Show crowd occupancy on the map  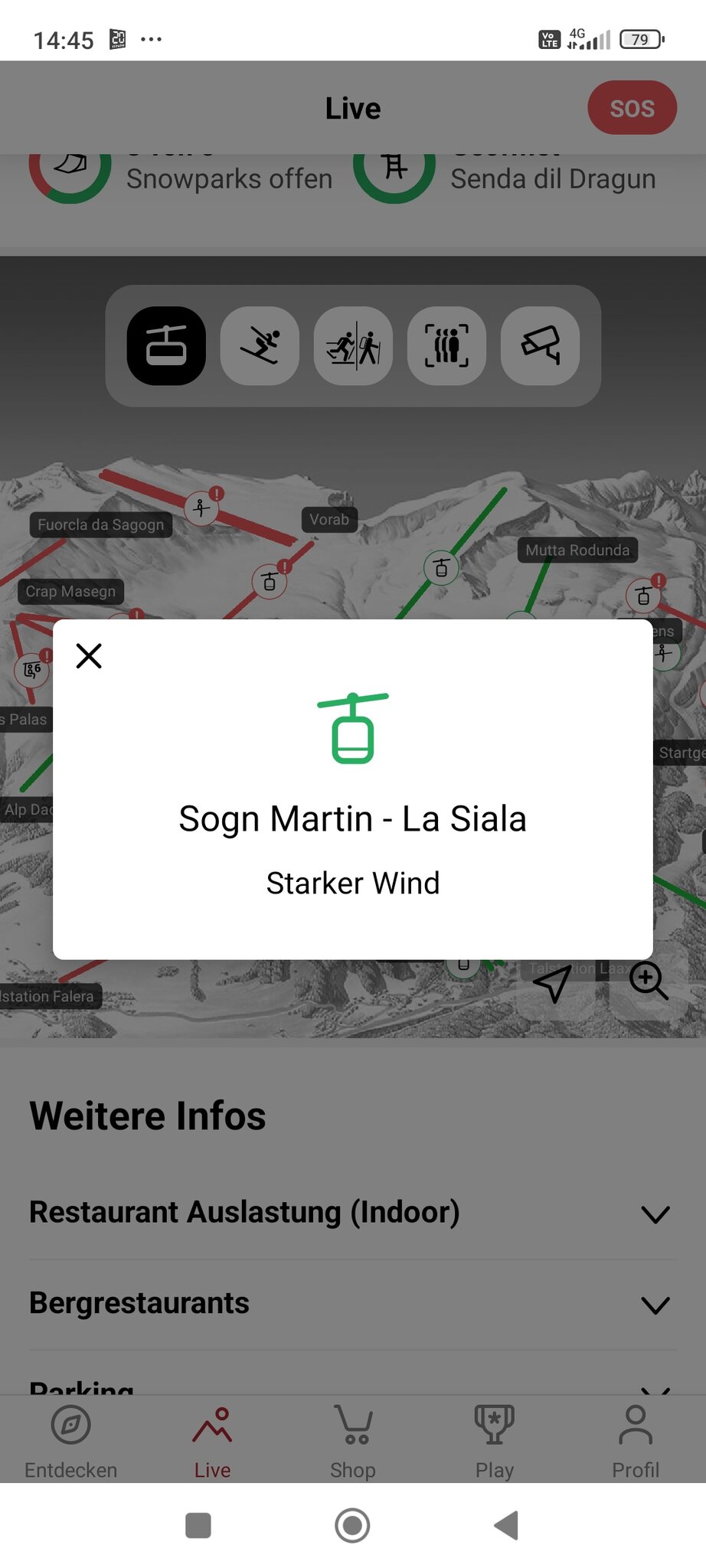tap(446, 346)
